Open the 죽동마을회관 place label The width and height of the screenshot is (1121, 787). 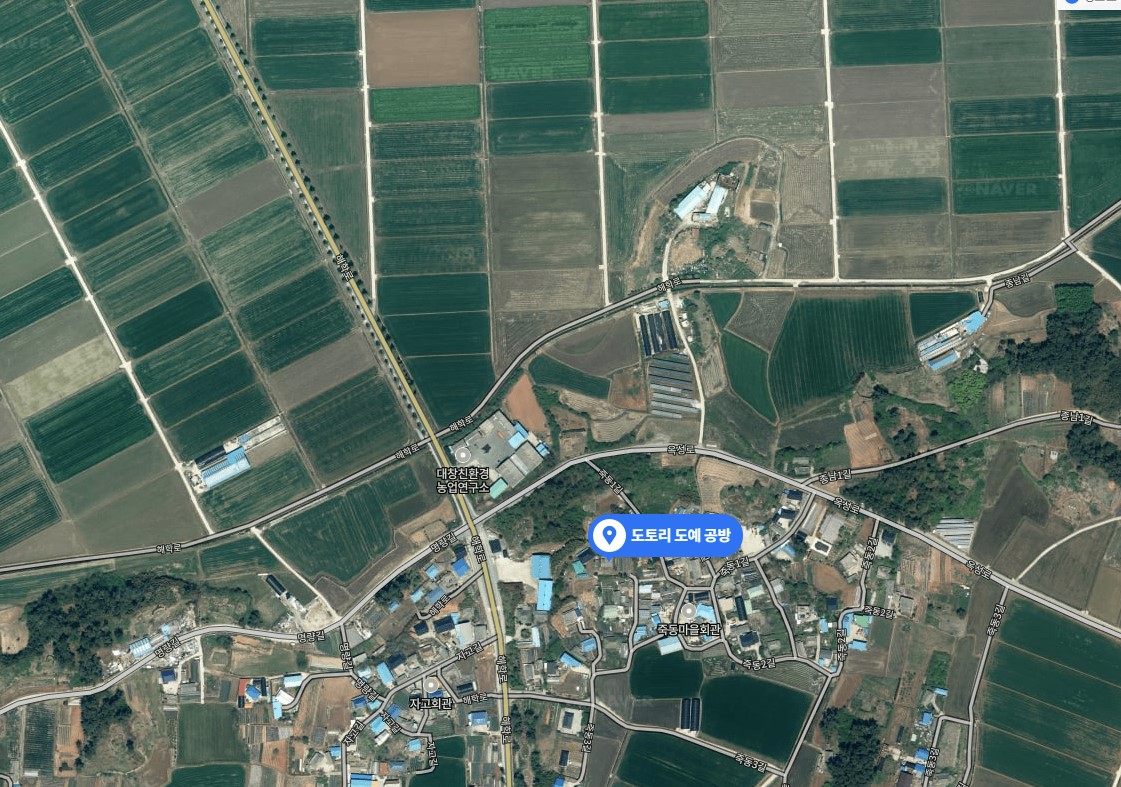coord(689,629)
